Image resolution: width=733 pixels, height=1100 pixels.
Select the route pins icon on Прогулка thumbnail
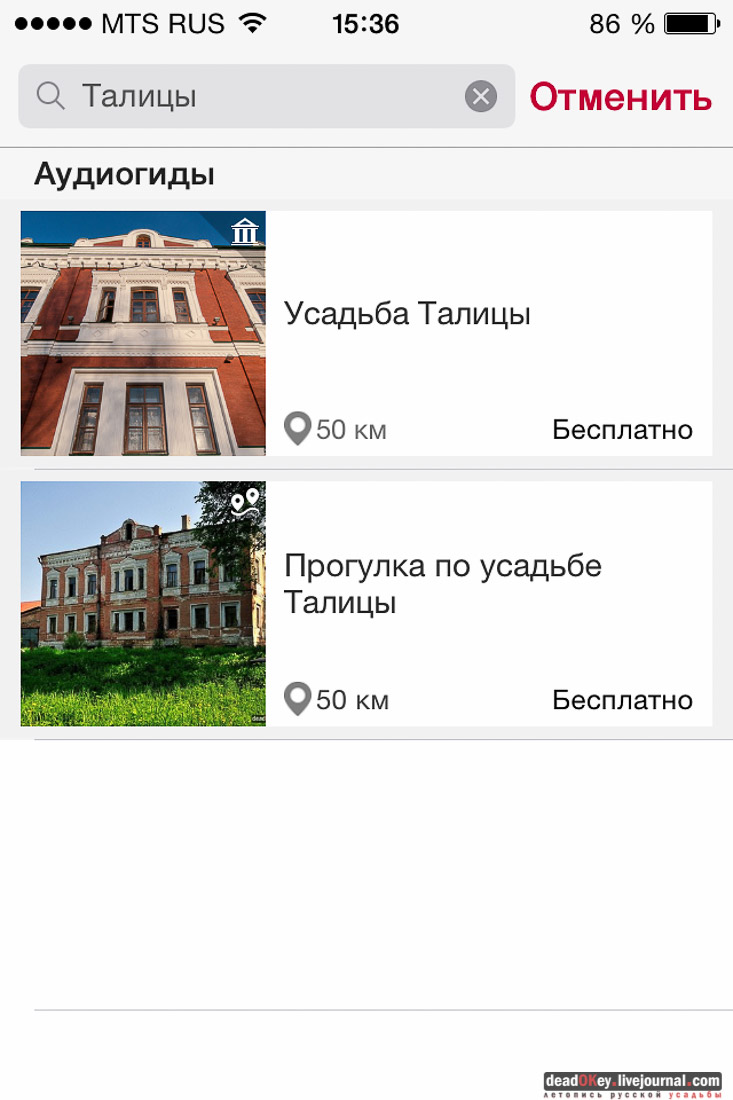point(245,501)
